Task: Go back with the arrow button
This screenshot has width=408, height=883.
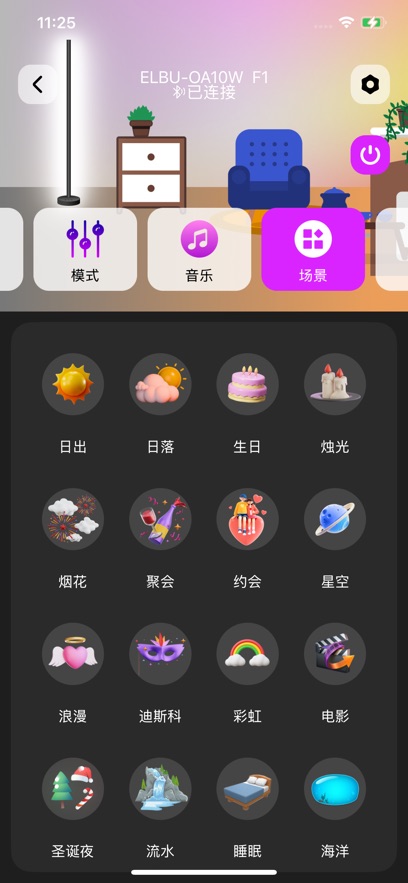Action: pos(38,84)
